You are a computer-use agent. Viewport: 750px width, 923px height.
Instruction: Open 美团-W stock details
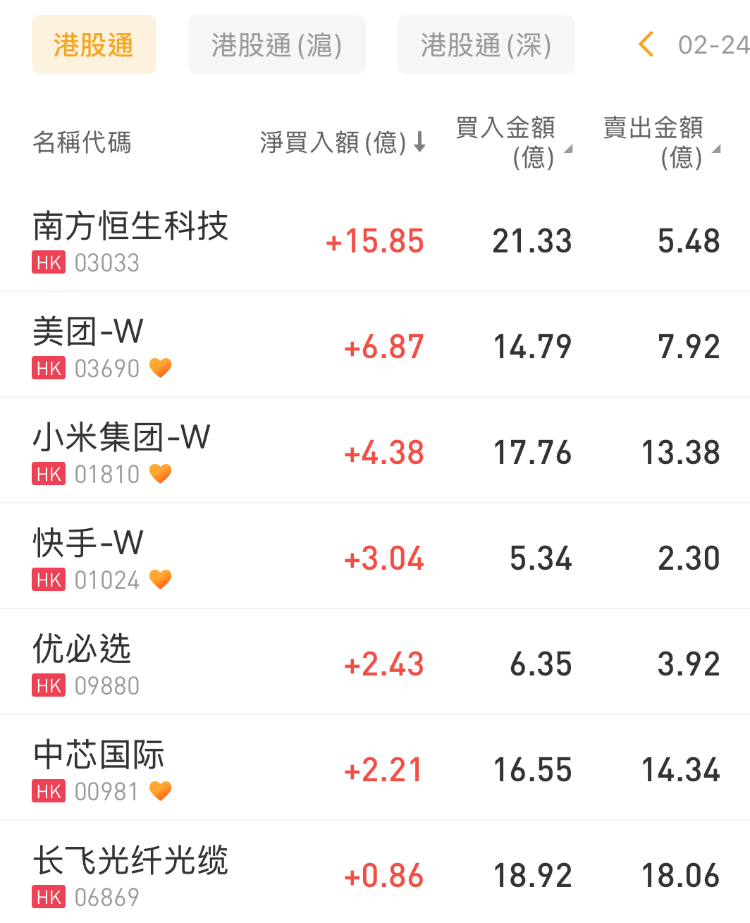[89, 346]
